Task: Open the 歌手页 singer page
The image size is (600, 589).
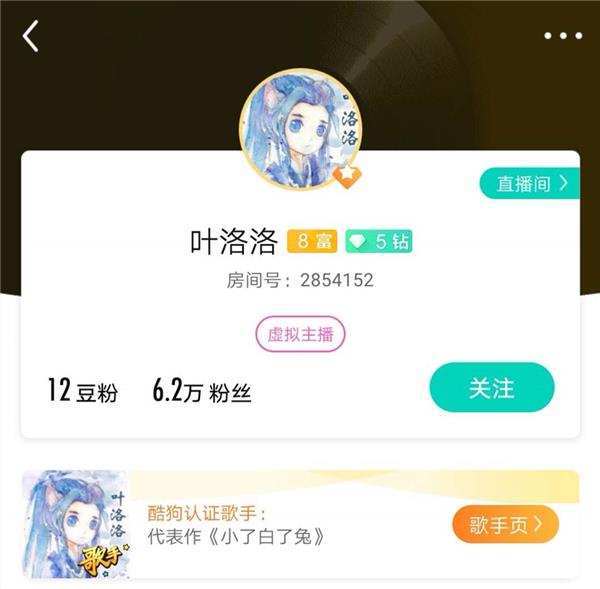Action: [504, 523]
